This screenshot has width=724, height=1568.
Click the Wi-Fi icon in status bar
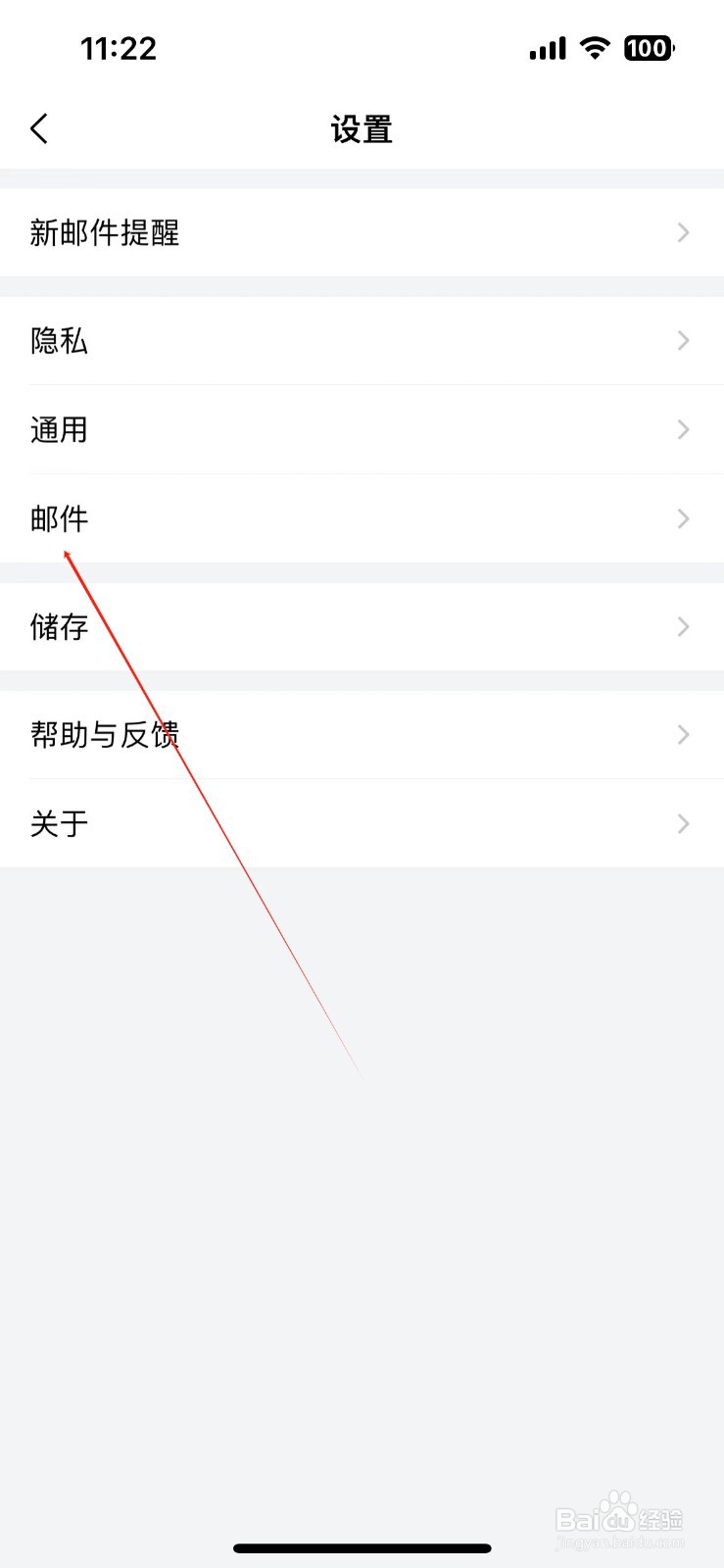pos(595,47)
